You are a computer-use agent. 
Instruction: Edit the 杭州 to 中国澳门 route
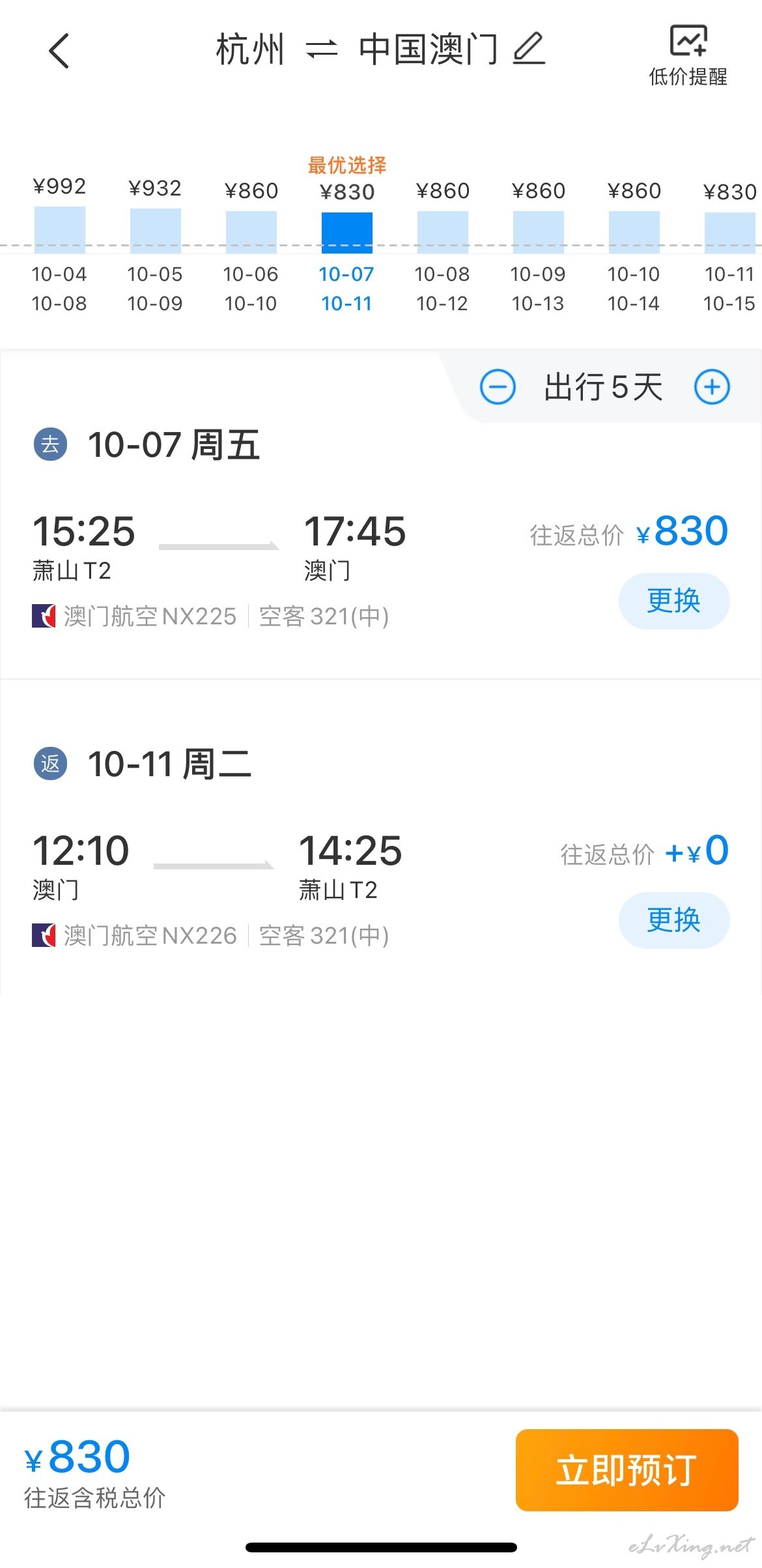coord(529,49)
